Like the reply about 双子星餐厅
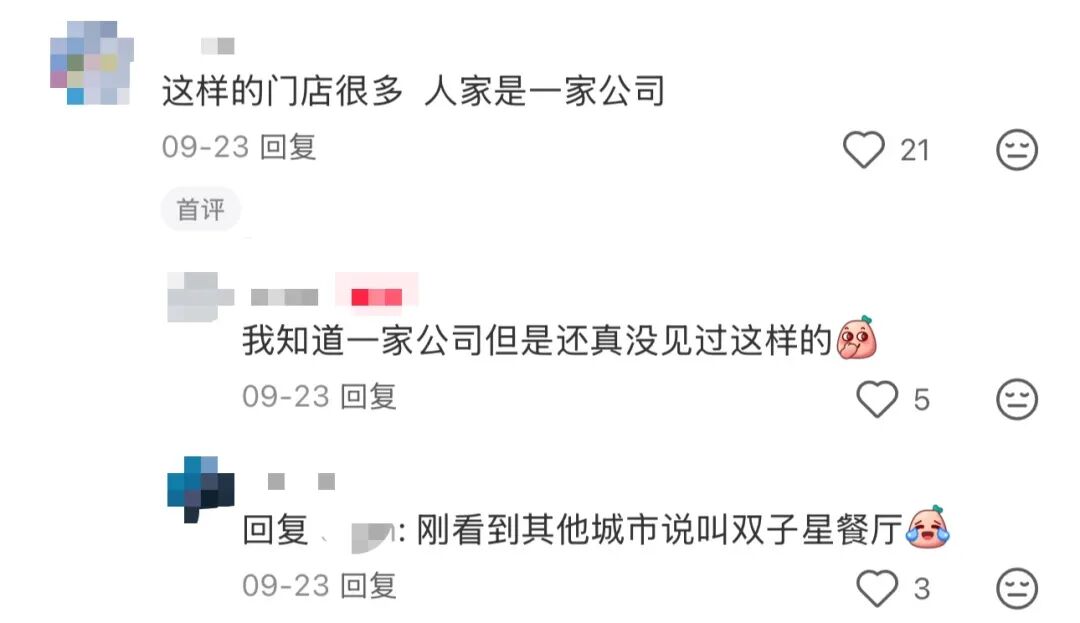 [878, 588]
